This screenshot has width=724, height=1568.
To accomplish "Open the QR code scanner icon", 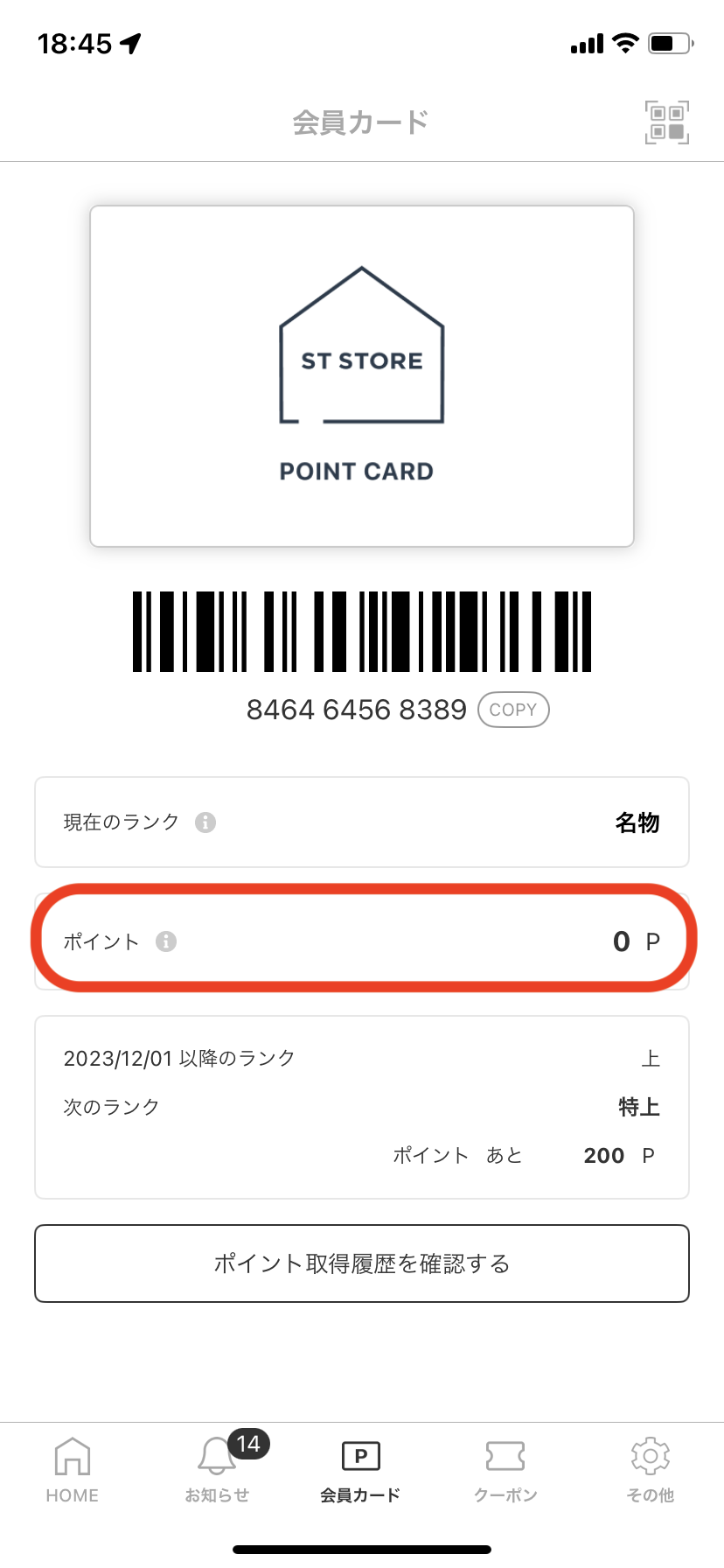I will tap(667, 122).
